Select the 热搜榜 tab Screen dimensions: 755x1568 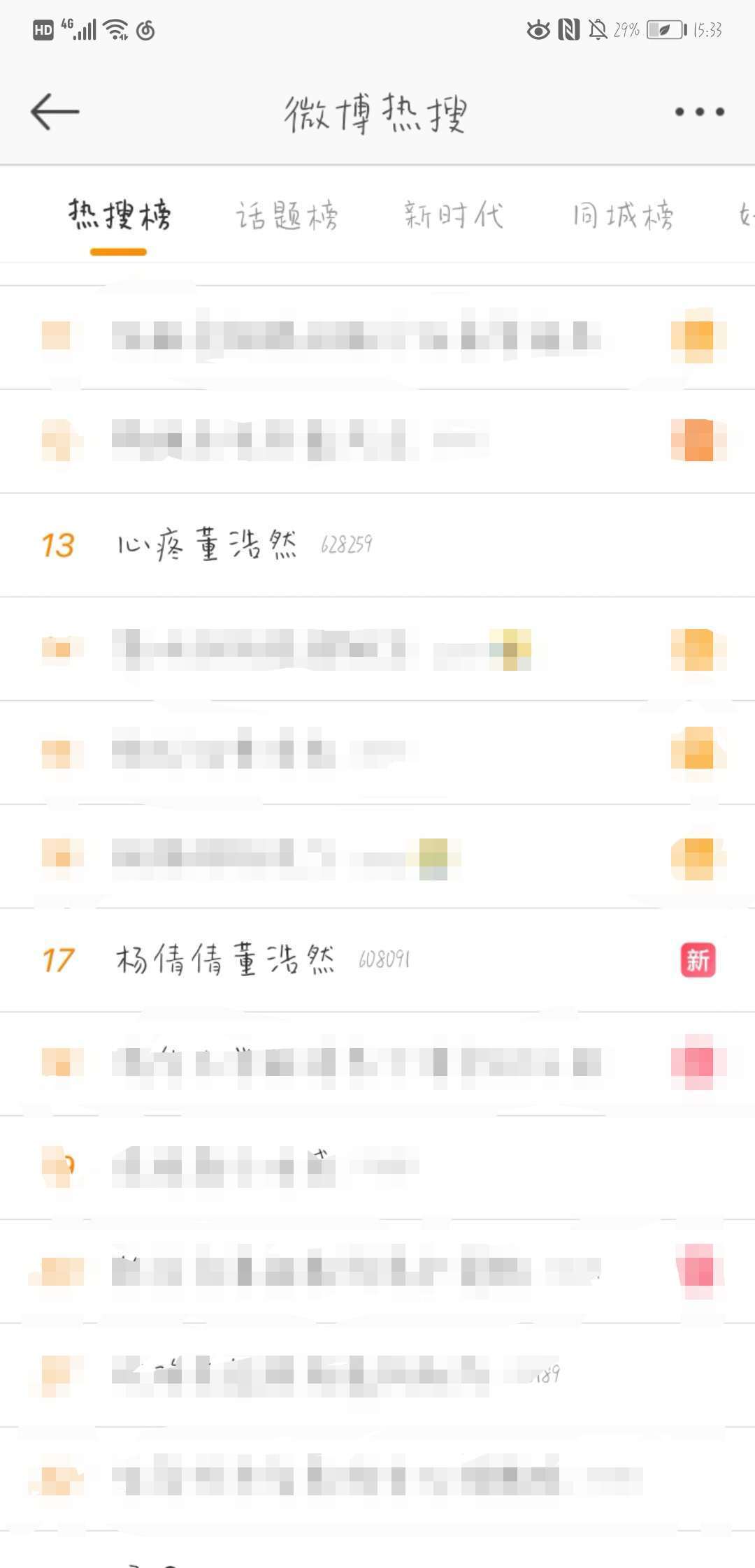(x=119, y=215)
